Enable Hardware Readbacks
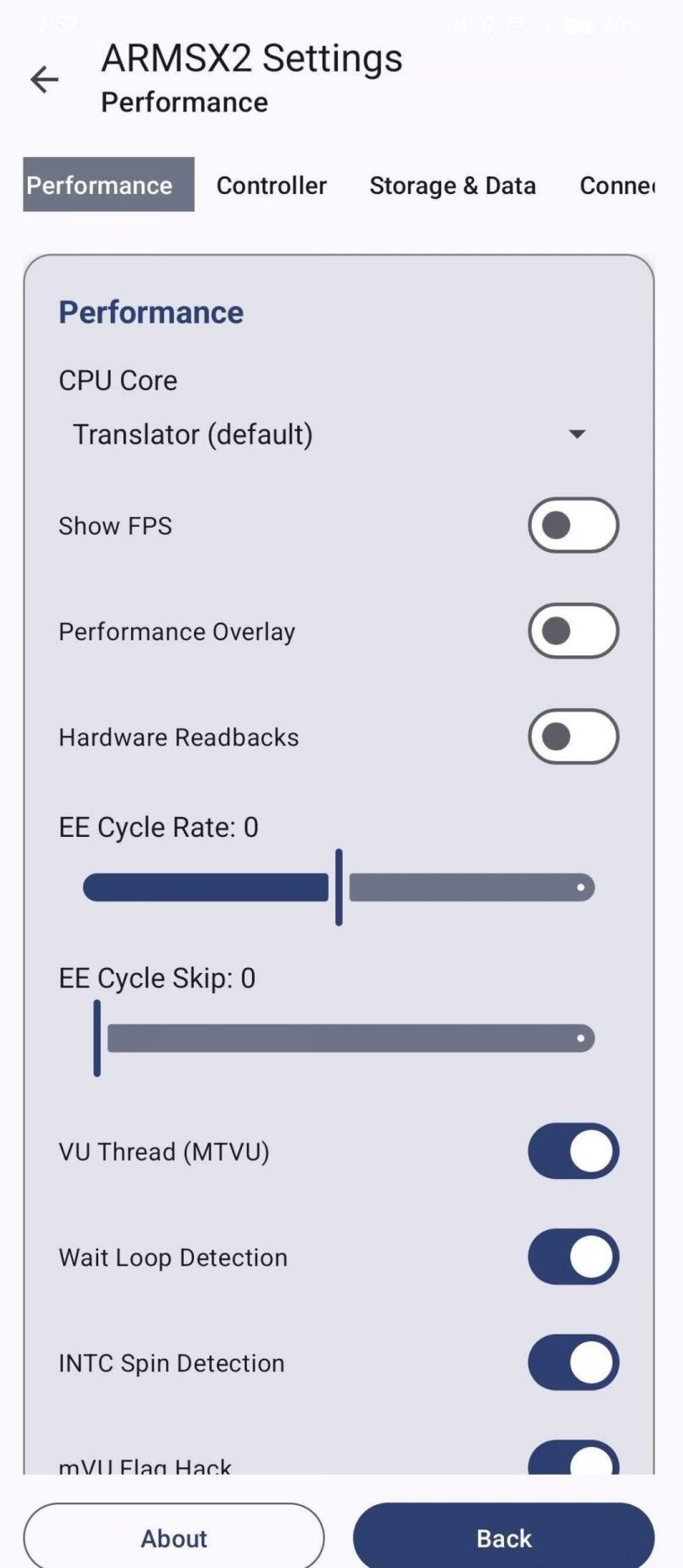683x1568 pixels. [573, 737]
